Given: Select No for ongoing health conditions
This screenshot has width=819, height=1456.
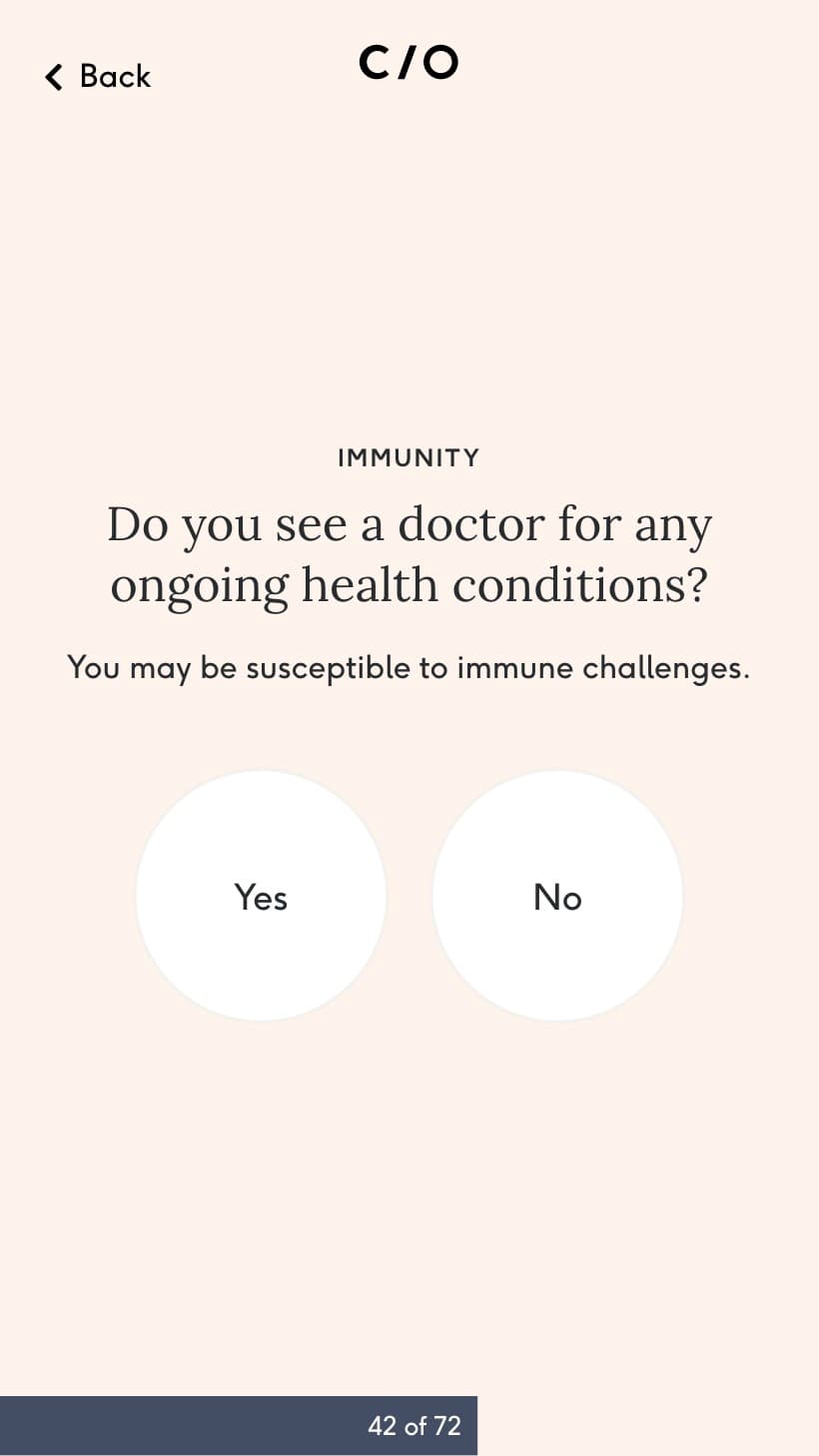Looking at the screenshot, I should tap(557, 896).
